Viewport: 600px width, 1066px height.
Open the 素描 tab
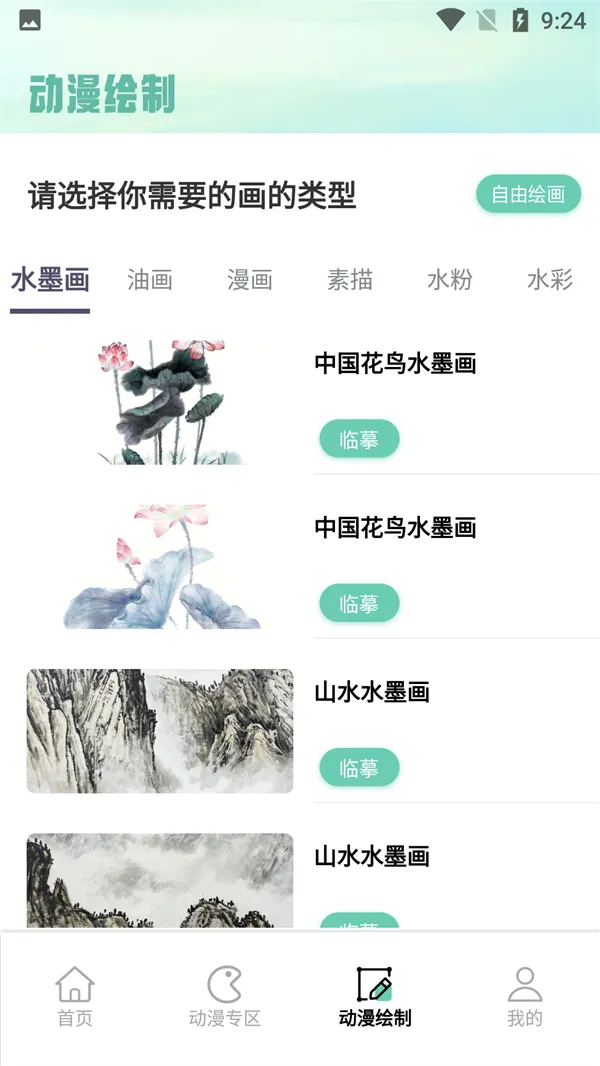tap(350, 280)
